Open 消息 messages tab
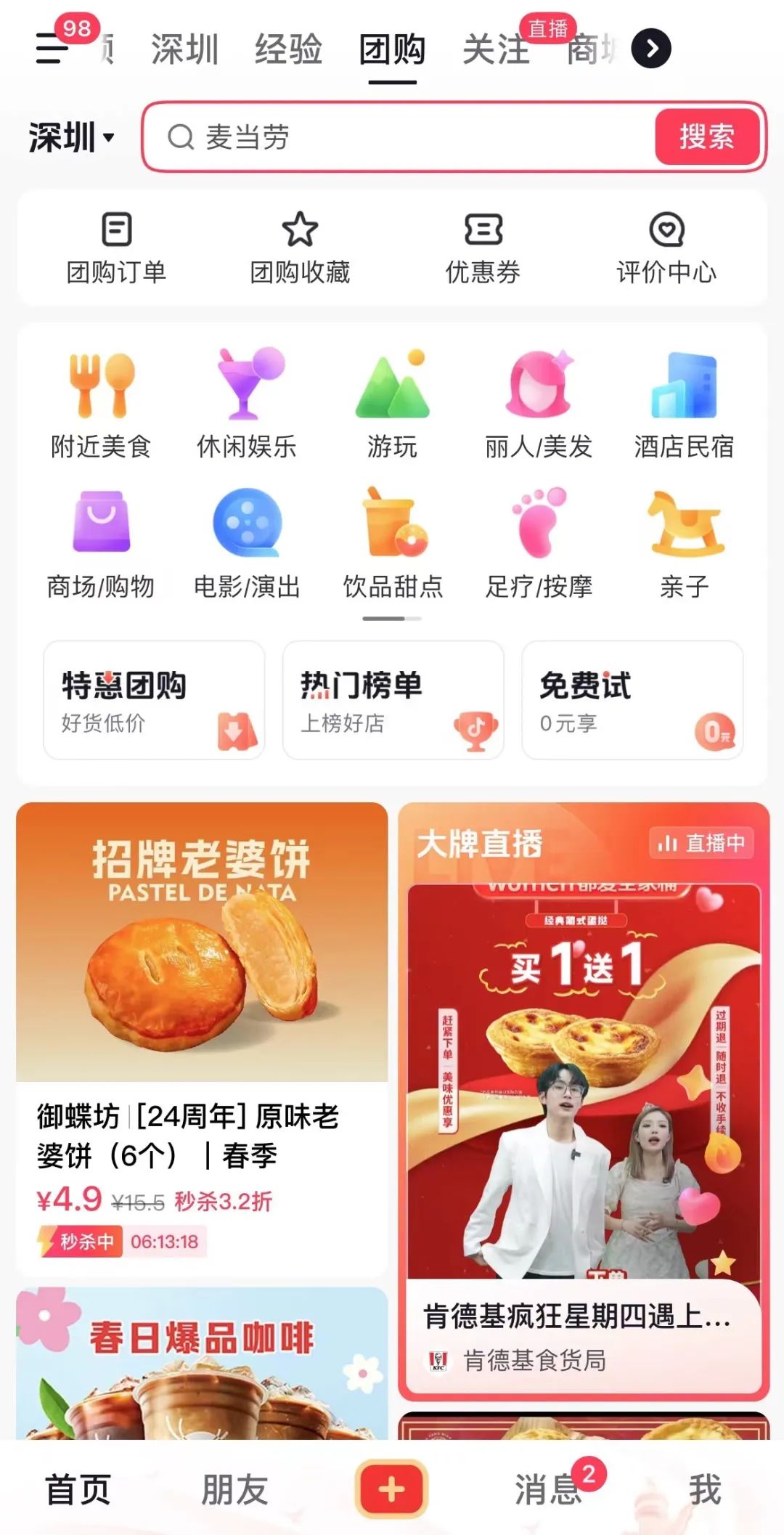This screenshot has width=784, height=1535. point(549,1490)
